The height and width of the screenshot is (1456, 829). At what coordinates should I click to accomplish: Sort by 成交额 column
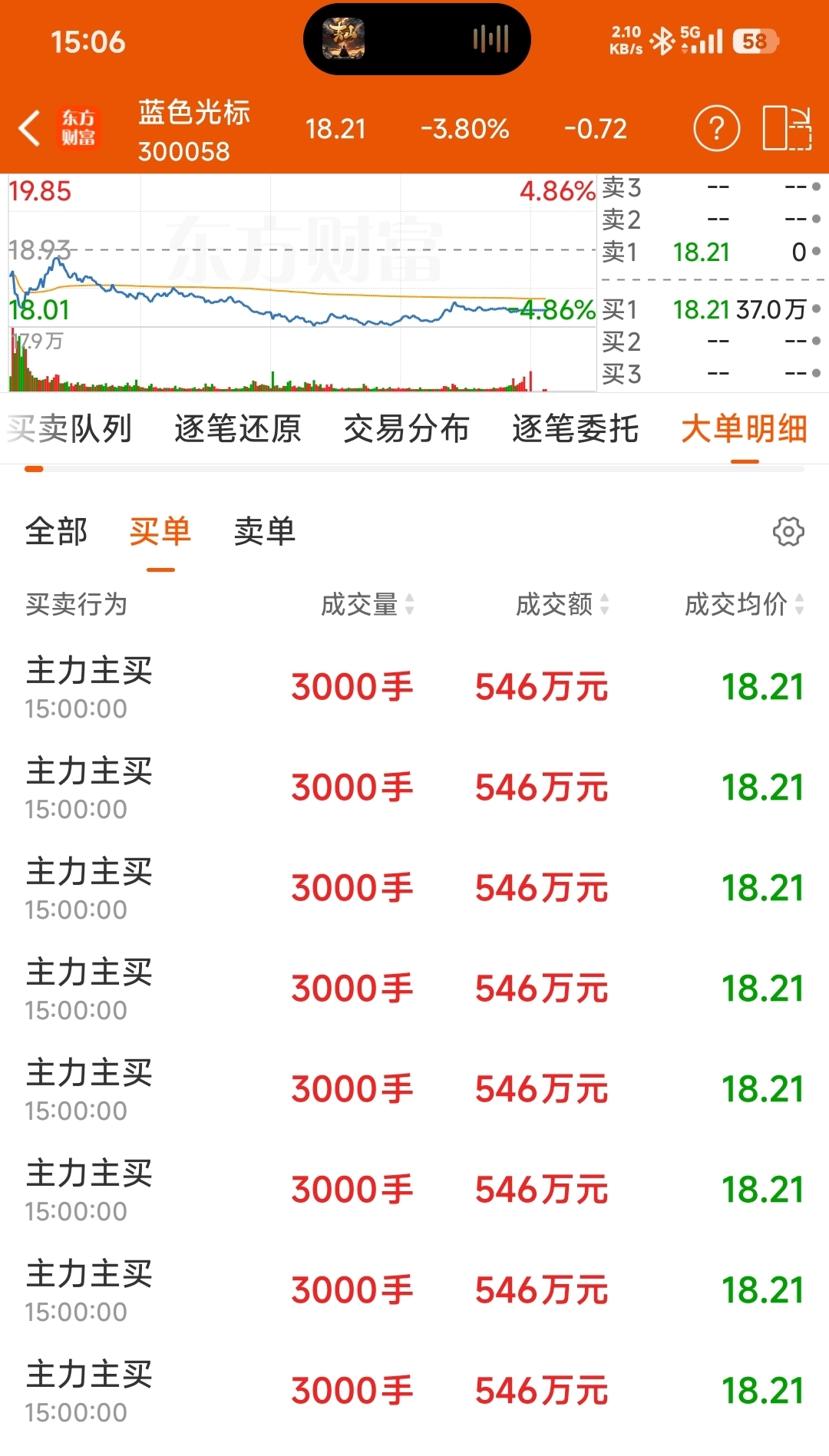[563, 605]
